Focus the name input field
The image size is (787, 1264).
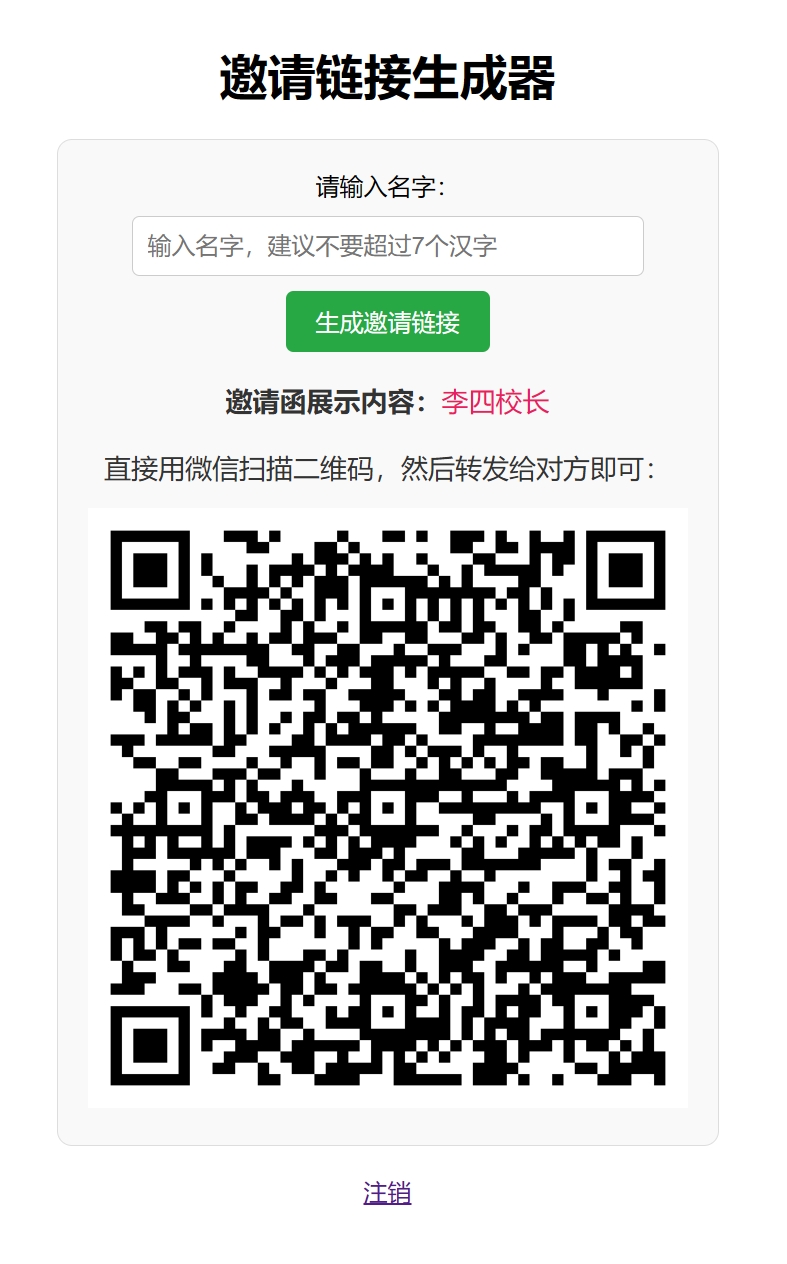coord(387,246)
